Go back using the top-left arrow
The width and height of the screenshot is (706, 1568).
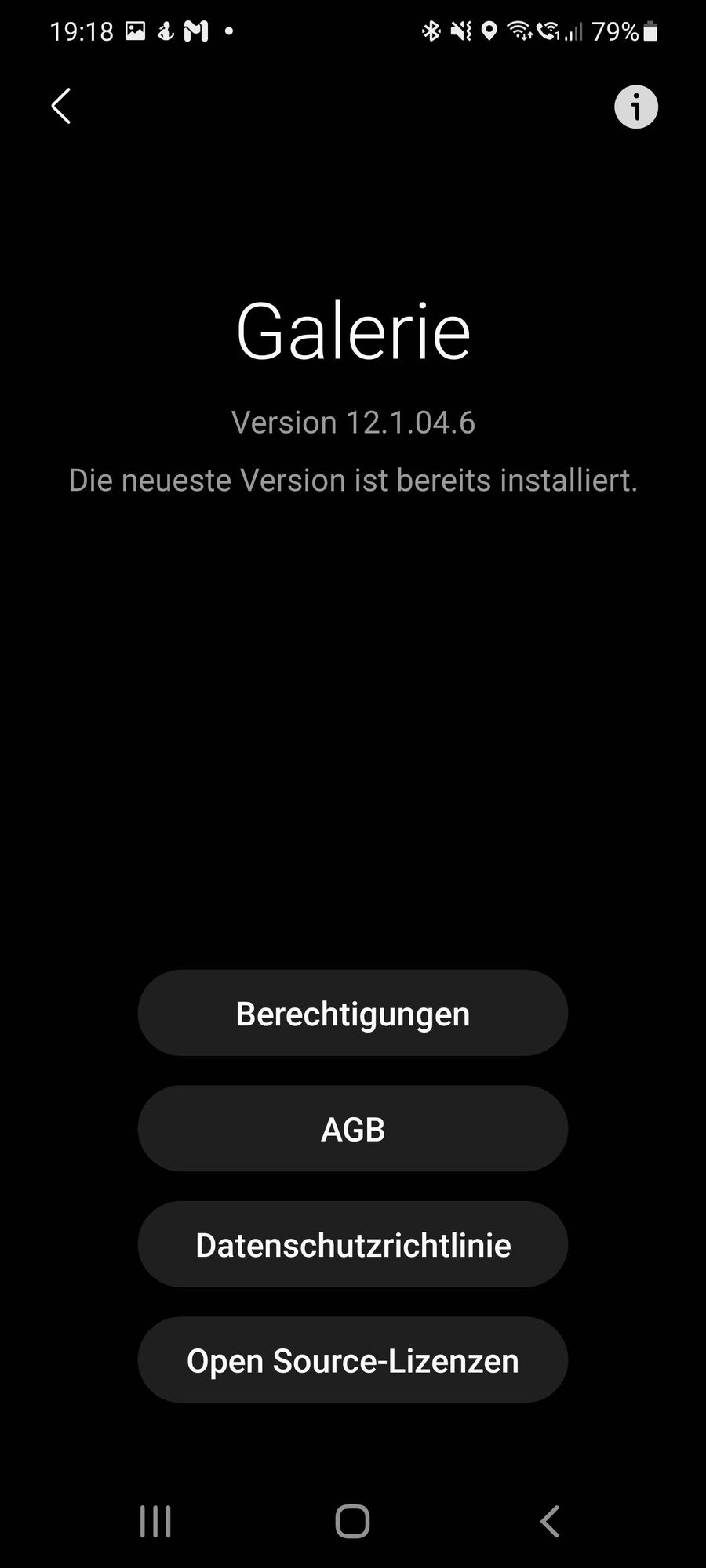point(61,106)
